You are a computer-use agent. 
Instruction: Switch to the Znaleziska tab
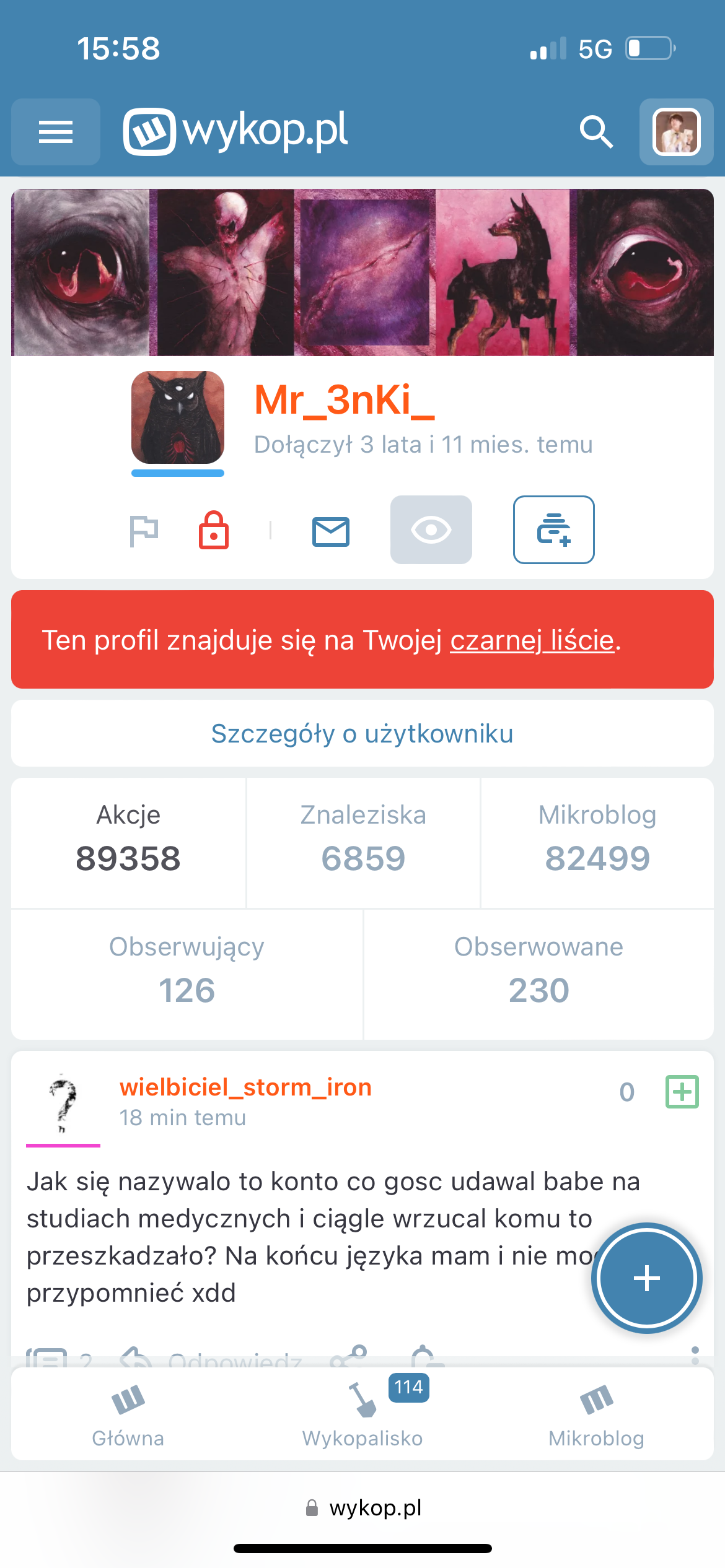363,842
